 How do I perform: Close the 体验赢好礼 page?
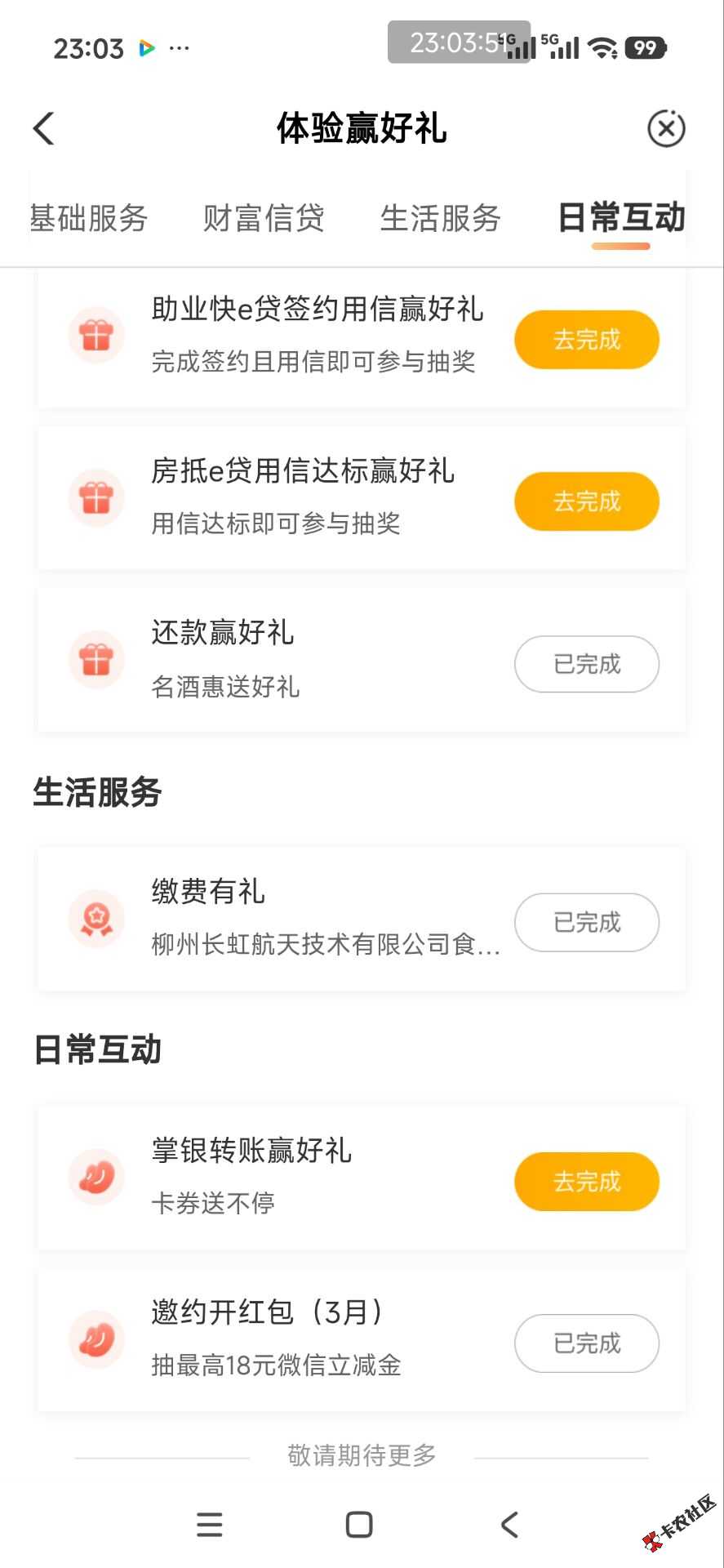666,128
